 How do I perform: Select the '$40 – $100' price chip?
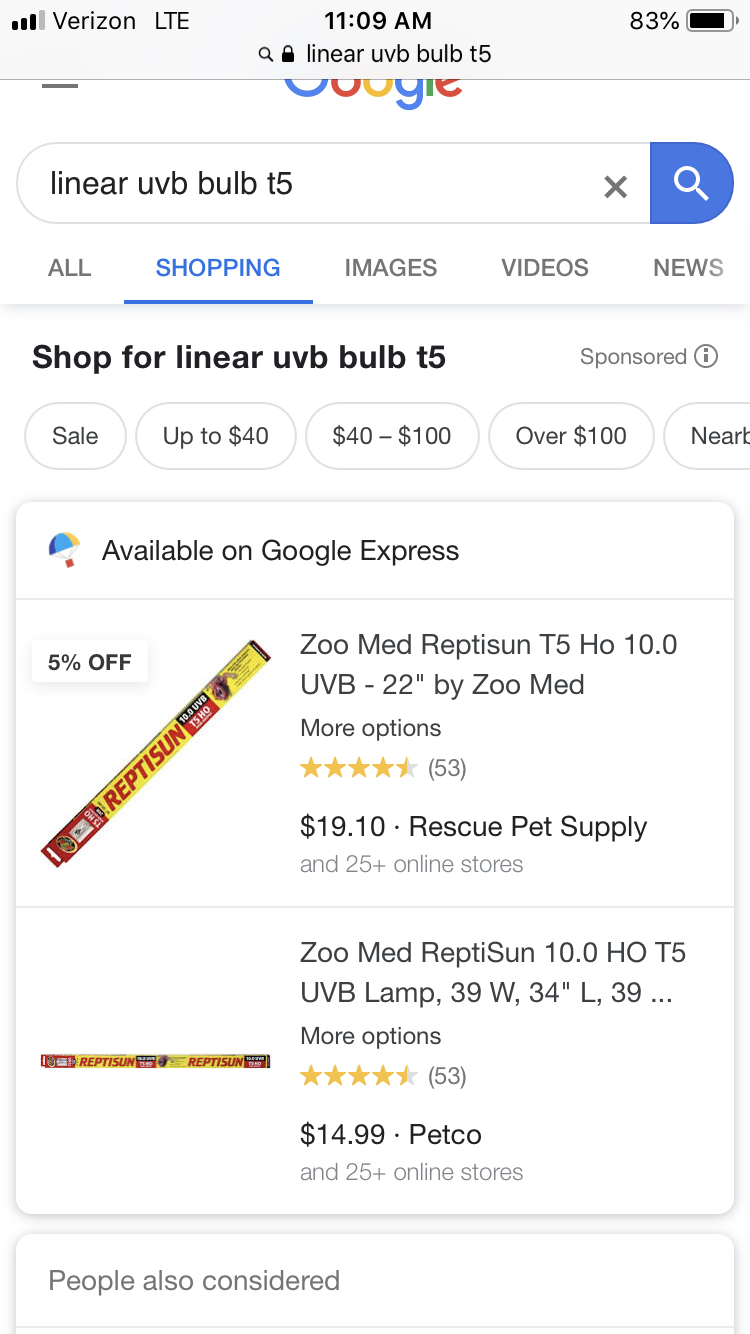(x=392, y=436)
